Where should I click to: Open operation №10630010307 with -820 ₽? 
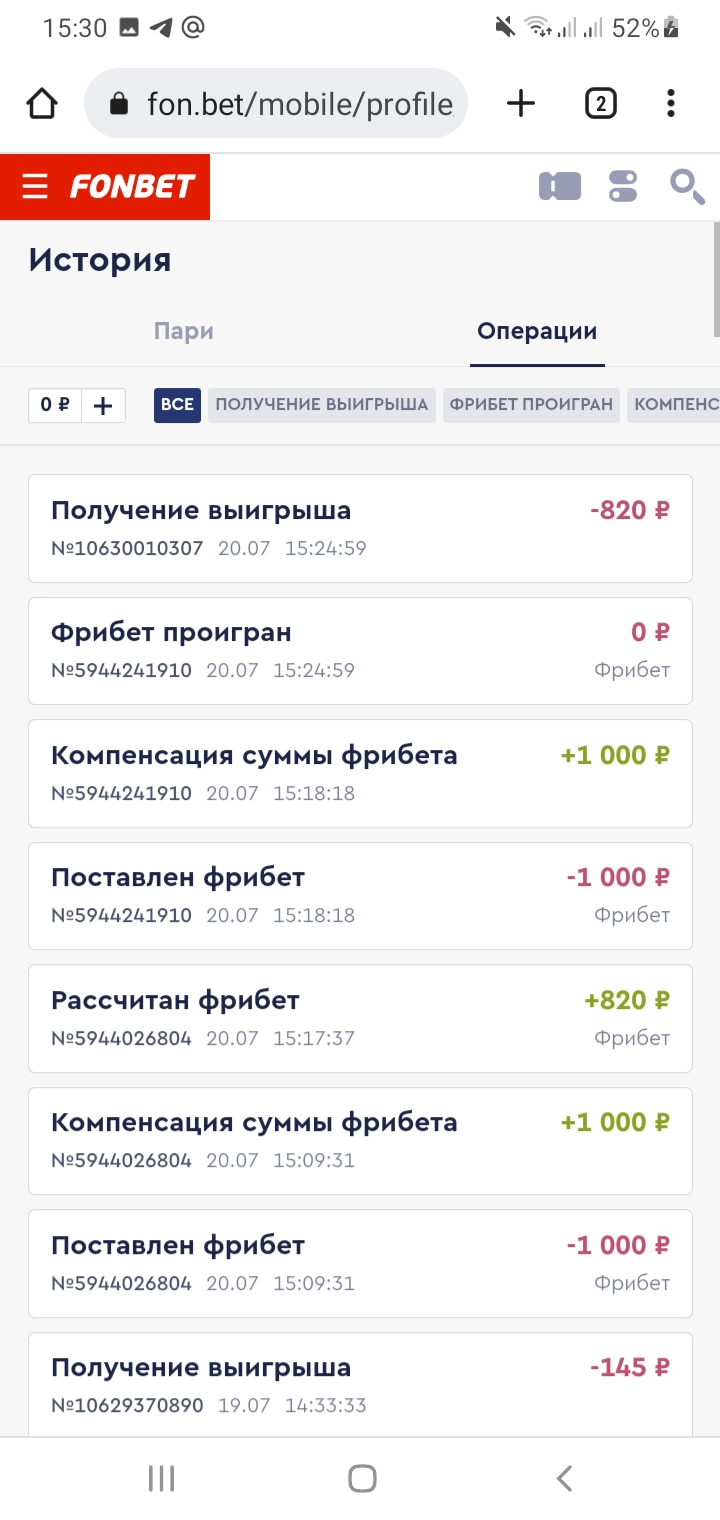(360, 528)
